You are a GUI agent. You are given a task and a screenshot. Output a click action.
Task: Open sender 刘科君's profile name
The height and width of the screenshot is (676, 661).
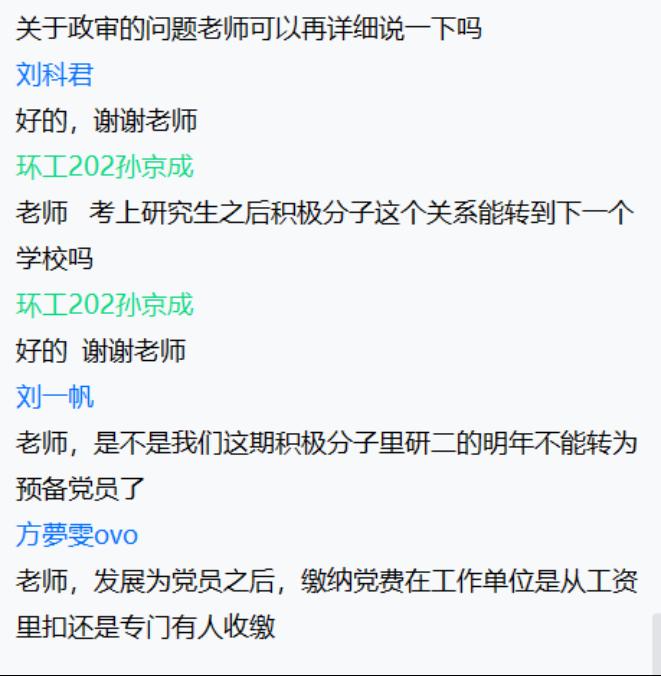click(54, 75)
